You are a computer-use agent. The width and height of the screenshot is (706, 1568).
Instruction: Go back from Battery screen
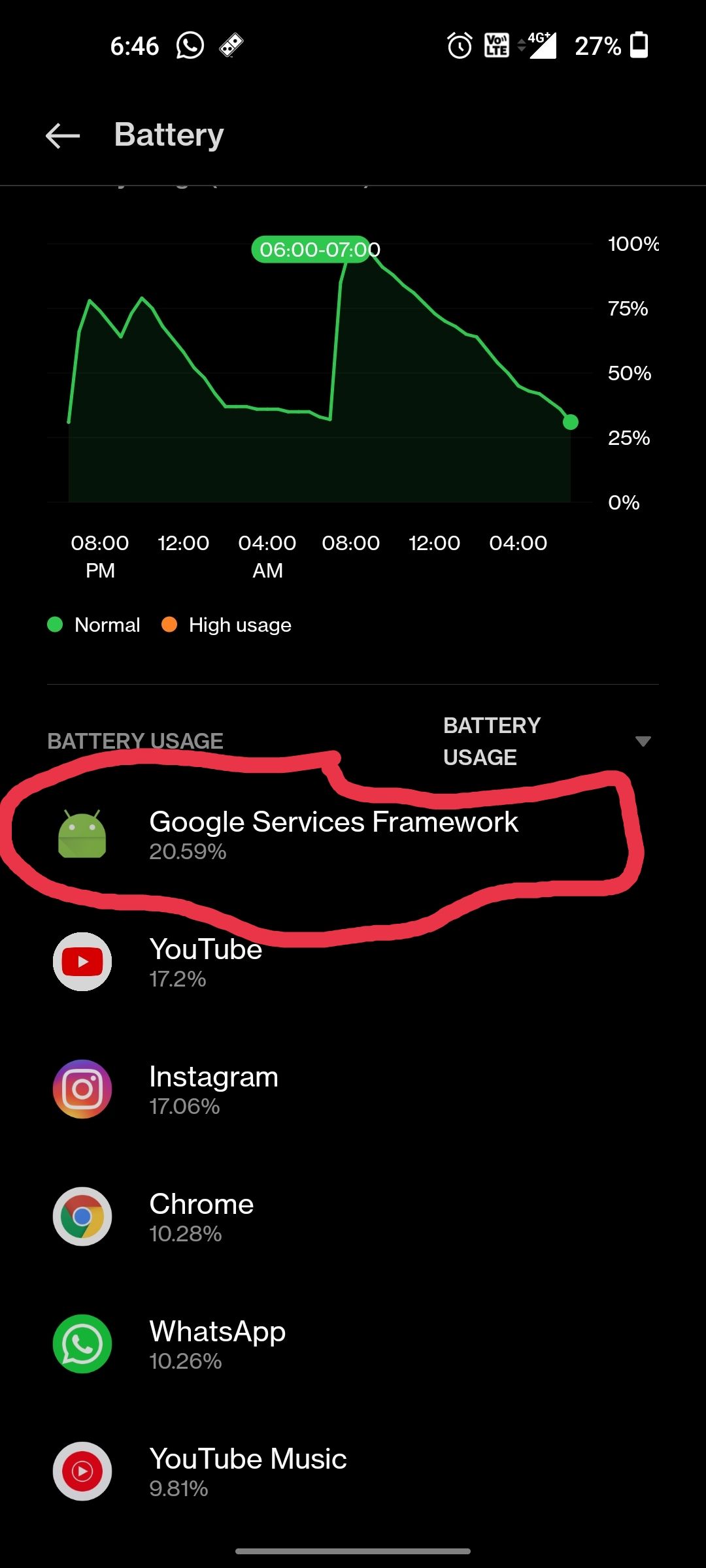tap(63, 135)
